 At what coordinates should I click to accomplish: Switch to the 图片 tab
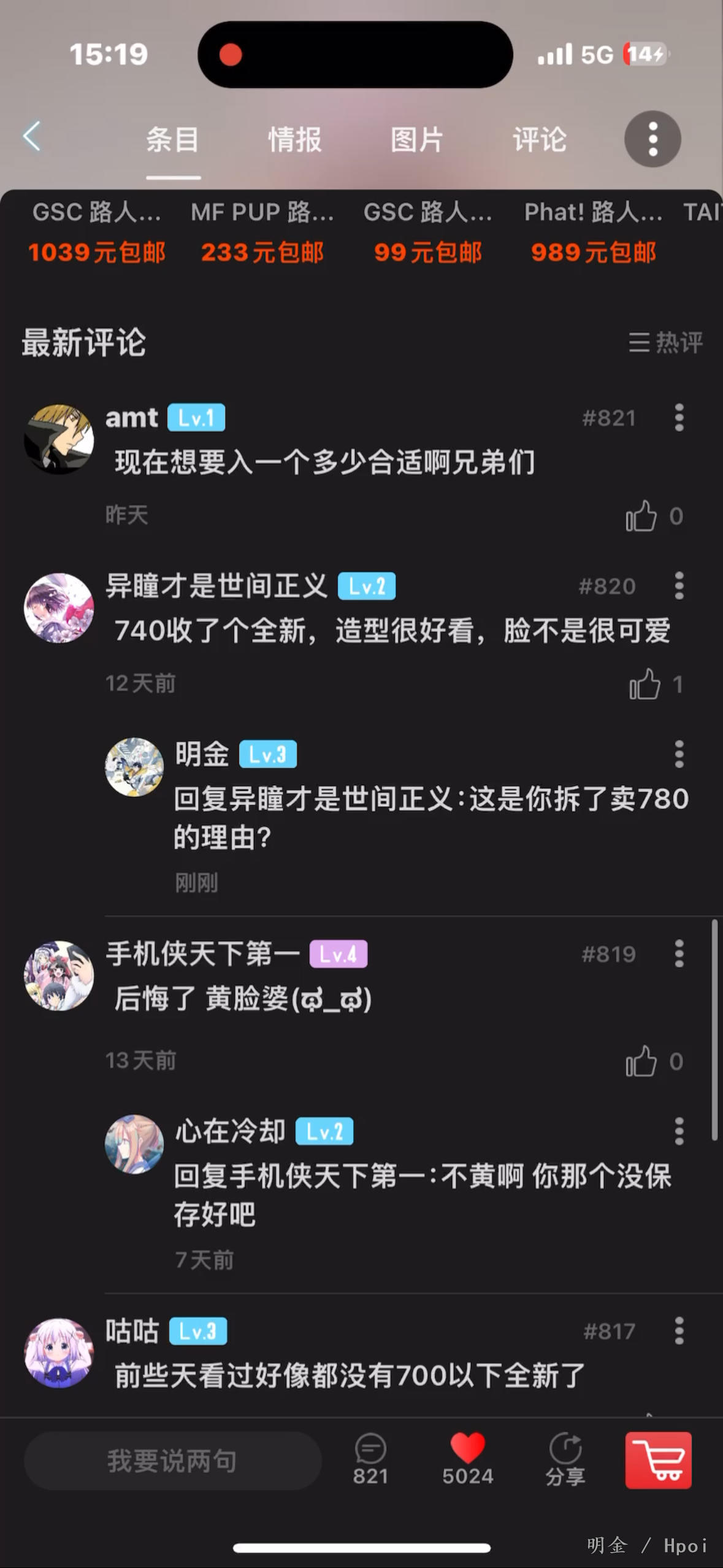tap(417, 140)
